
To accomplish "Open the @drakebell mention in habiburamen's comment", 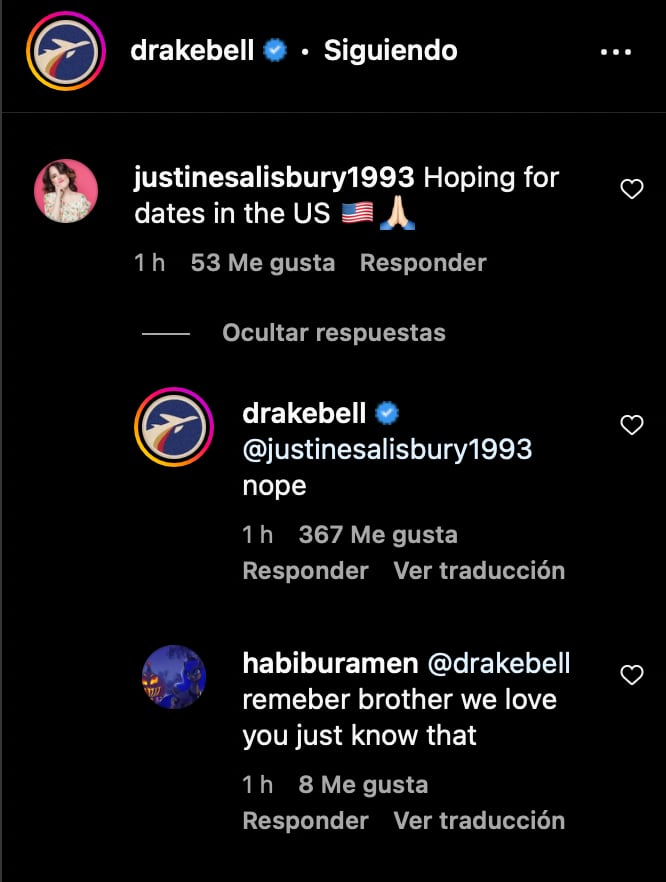I will point(498,663).
